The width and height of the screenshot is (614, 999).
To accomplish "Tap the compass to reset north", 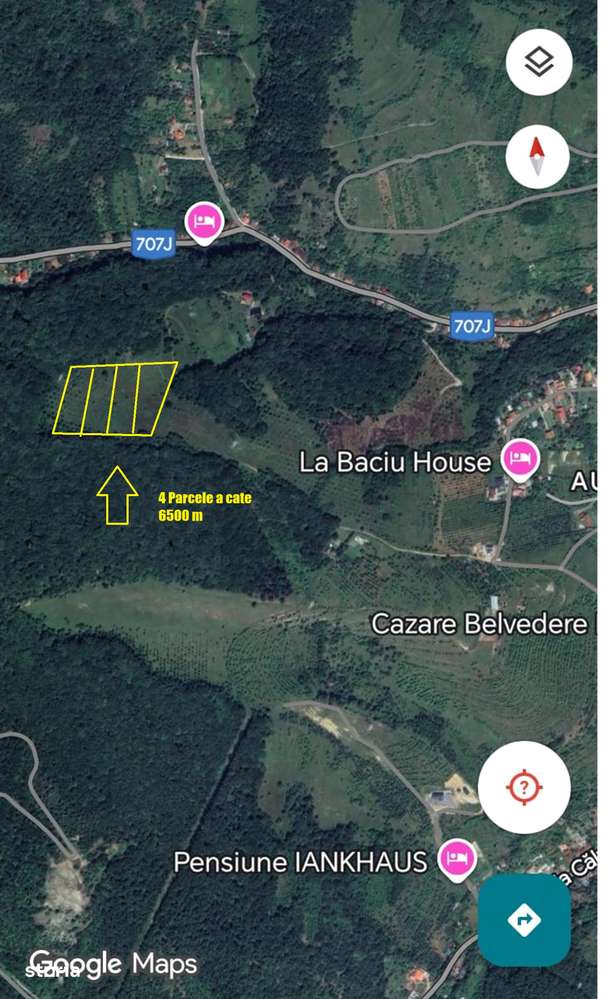I will [x=537, y=156].
